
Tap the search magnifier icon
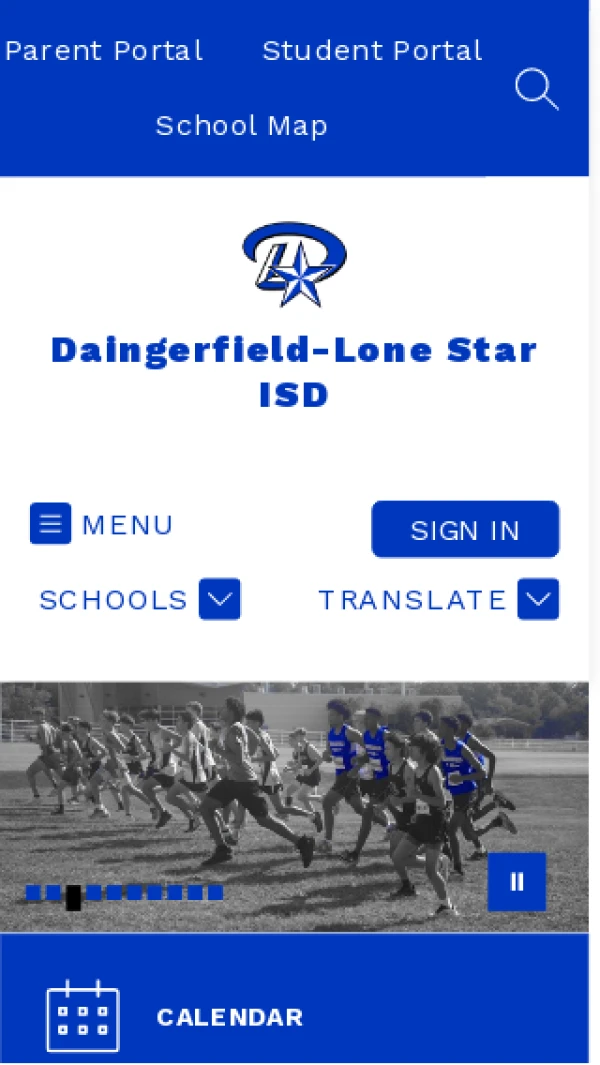pos(536,90)
